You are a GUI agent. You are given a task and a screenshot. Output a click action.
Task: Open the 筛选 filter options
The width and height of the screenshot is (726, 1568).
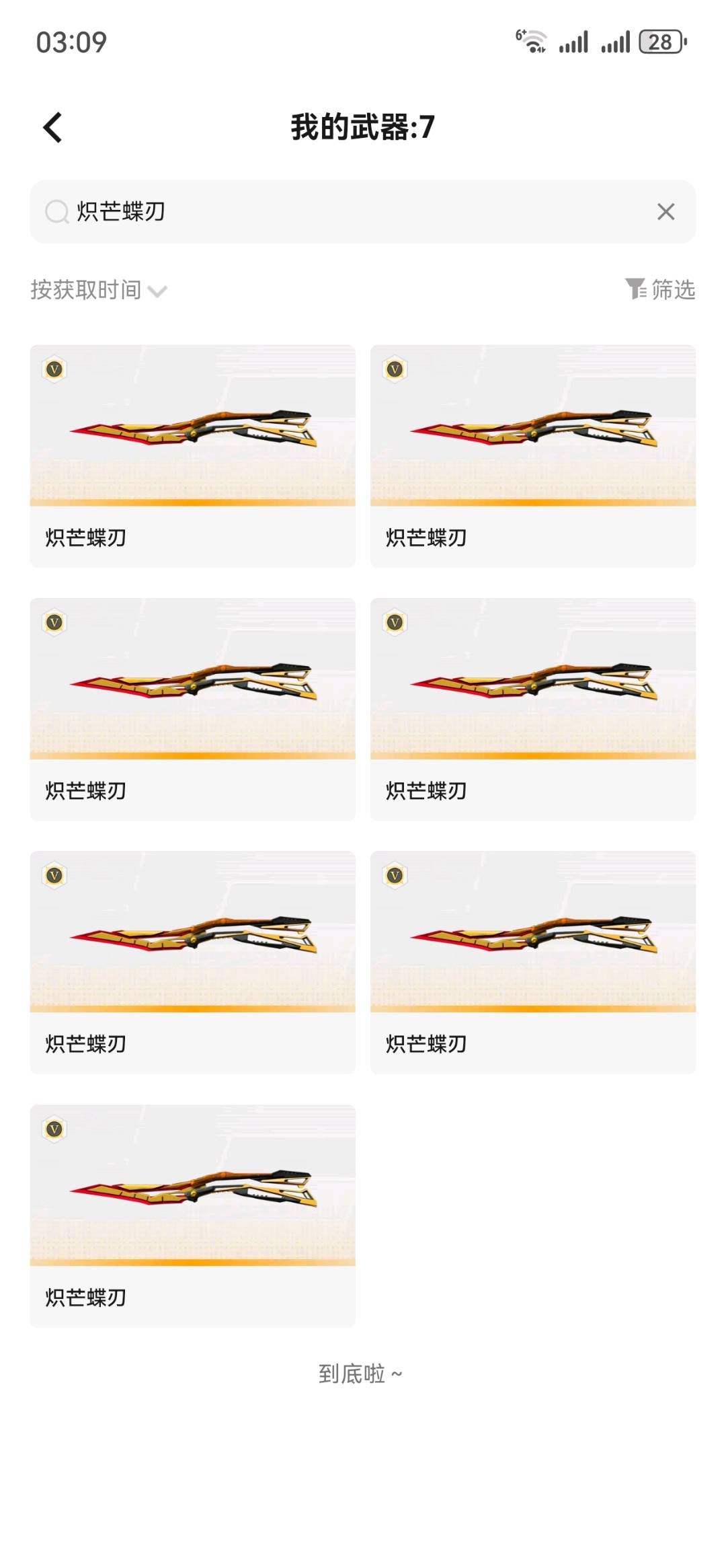point(660,289)
